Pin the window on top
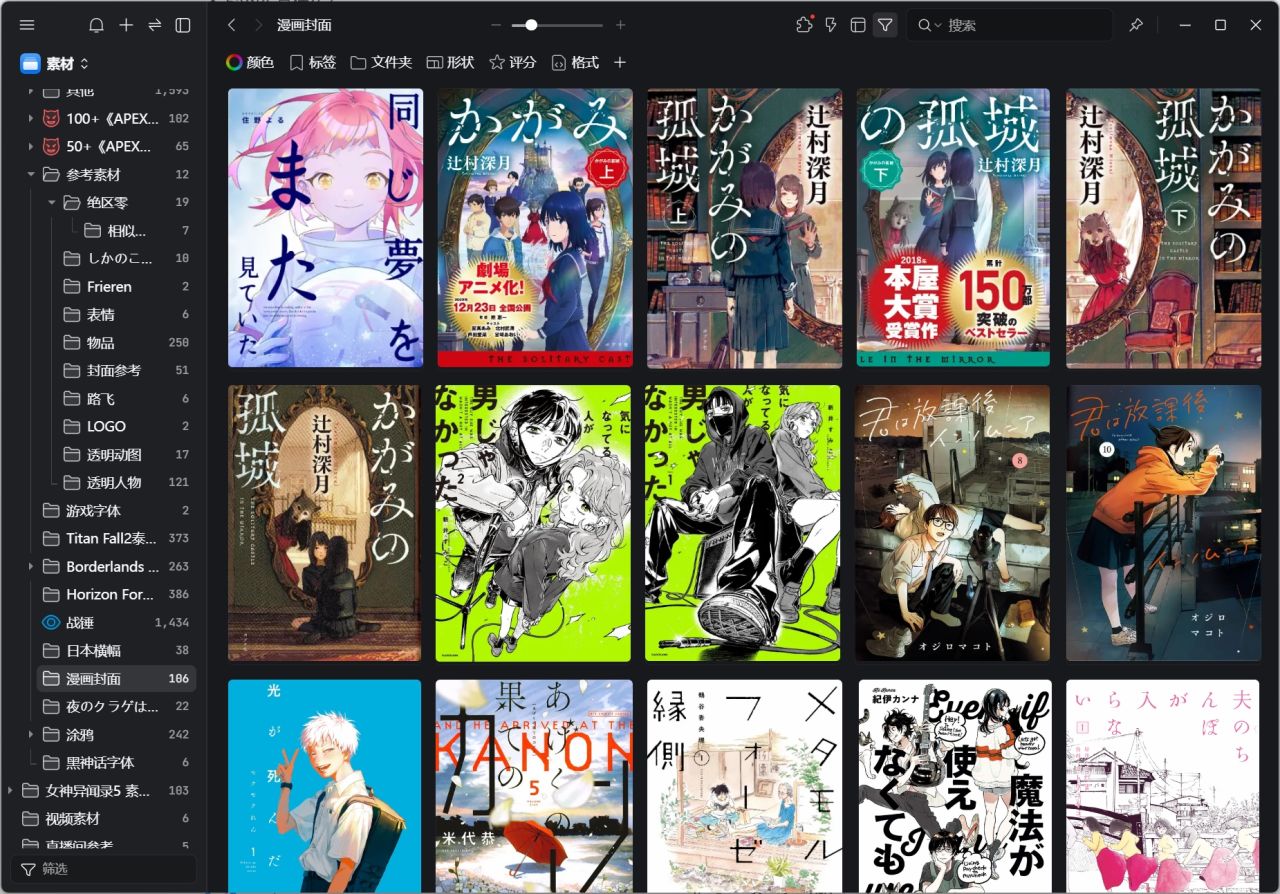The height and width of the screenshot is (894, 1280). (1136, 25)
